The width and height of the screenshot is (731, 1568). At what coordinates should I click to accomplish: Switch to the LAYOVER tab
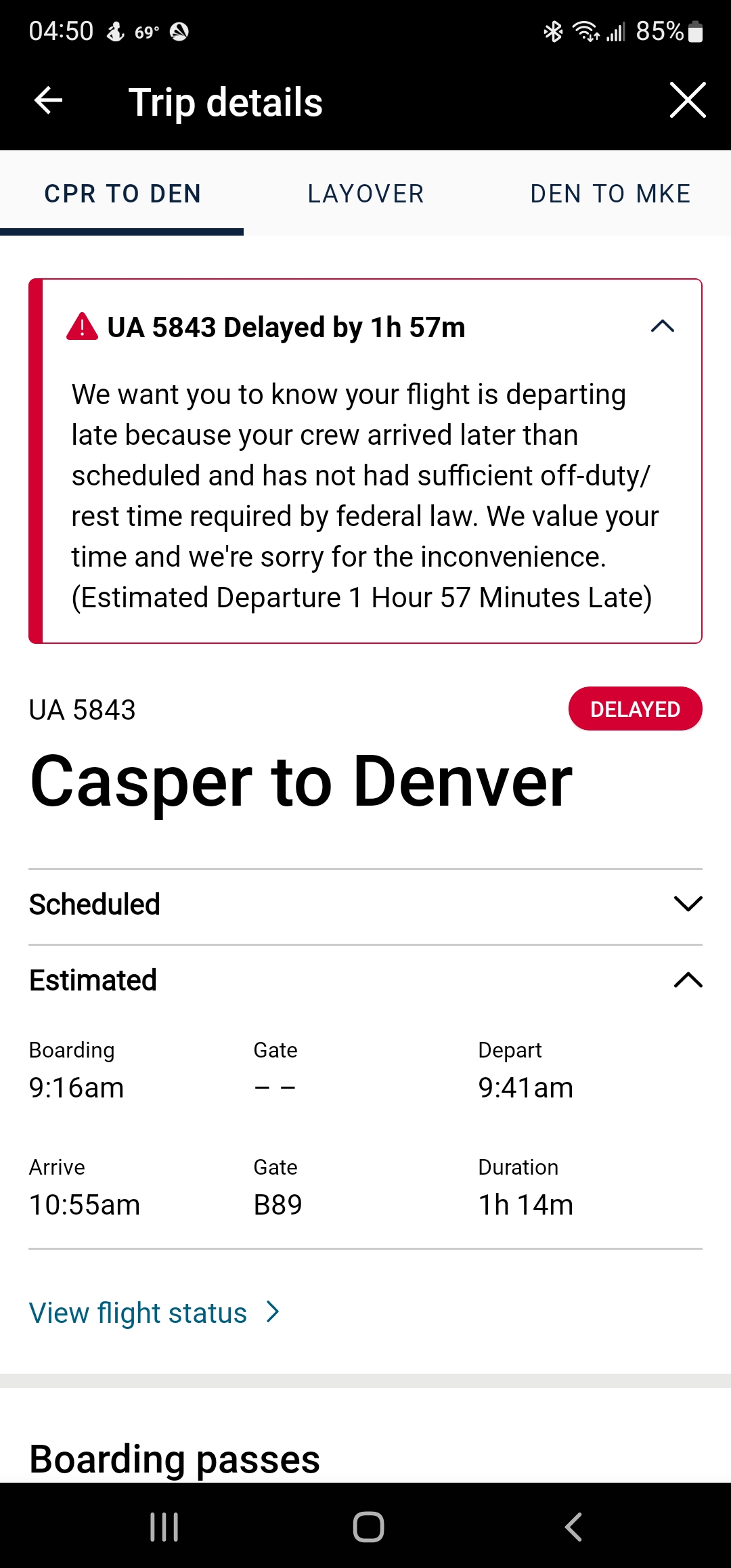point(365,194)
